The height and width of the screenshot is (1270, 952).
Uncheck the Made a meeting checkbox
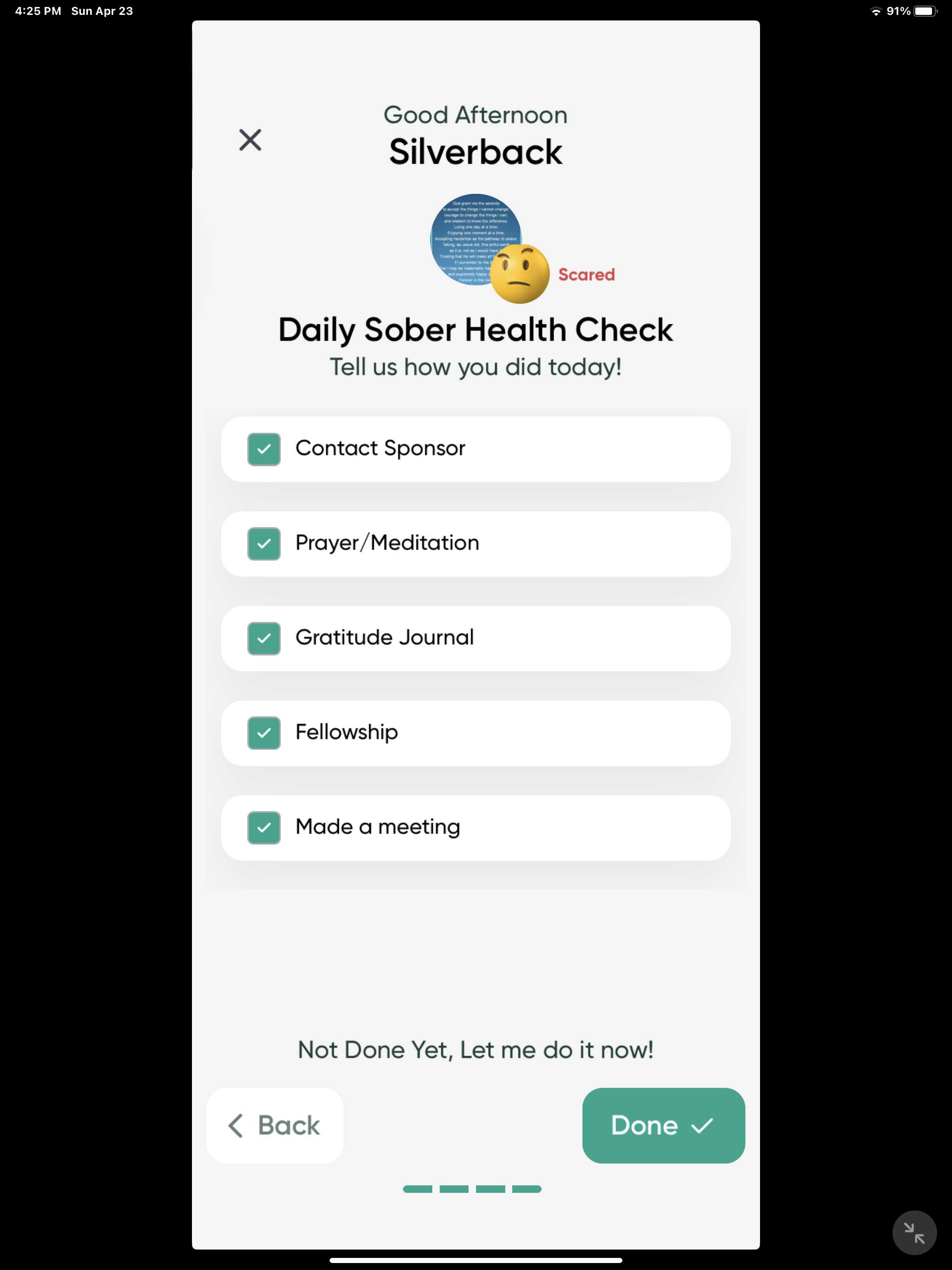click(x=264, y=828)
